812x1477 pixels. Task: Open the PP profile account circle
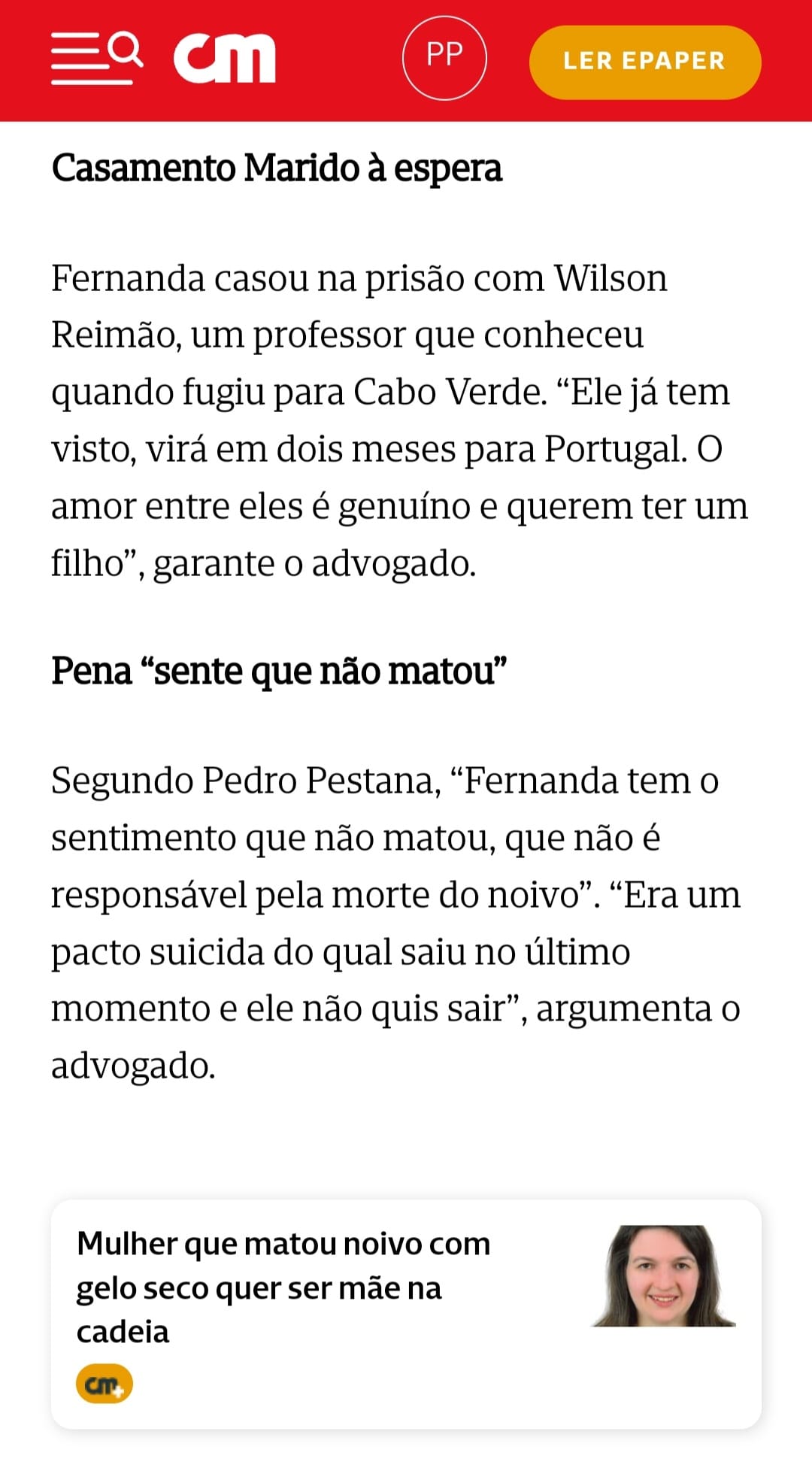pos(444,58)
